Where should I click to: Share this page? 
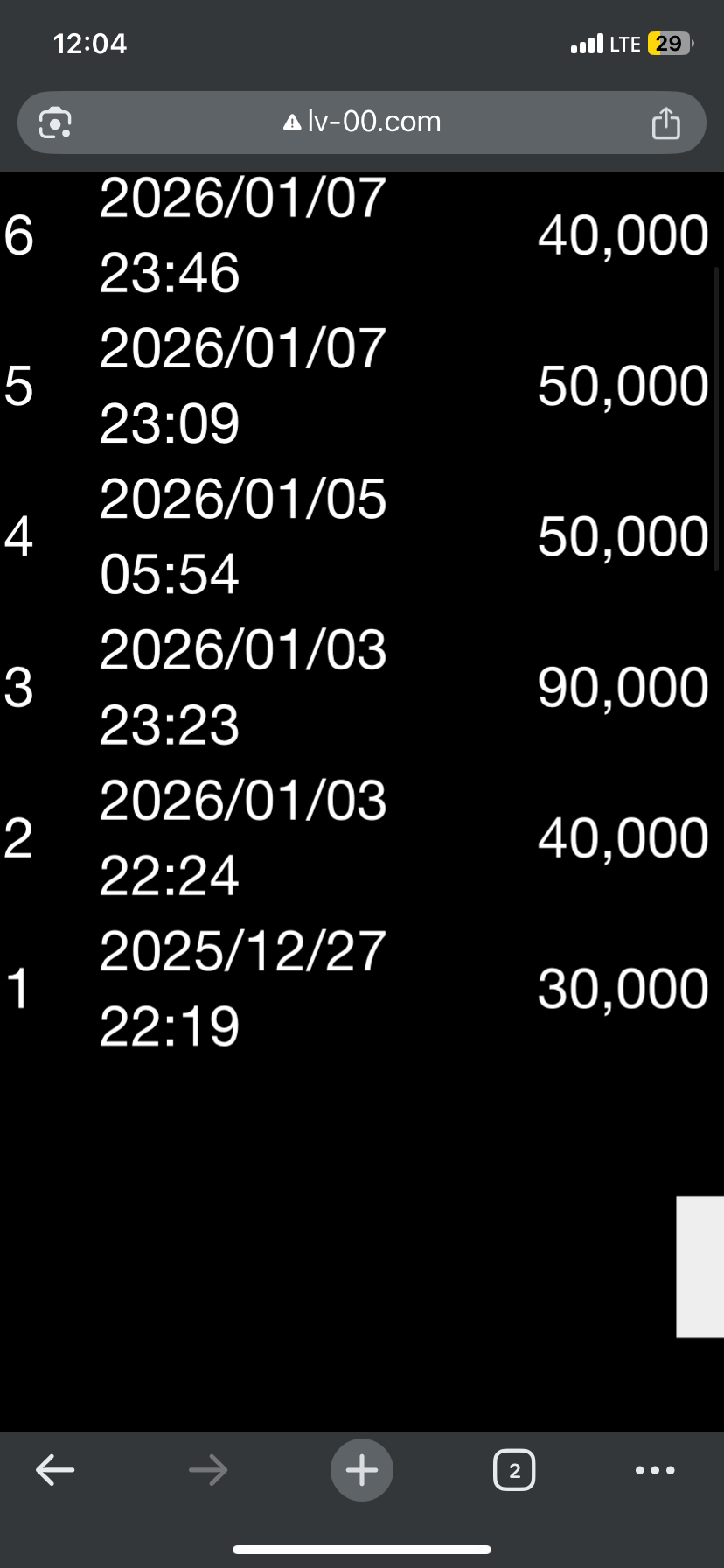pos(665,122)
